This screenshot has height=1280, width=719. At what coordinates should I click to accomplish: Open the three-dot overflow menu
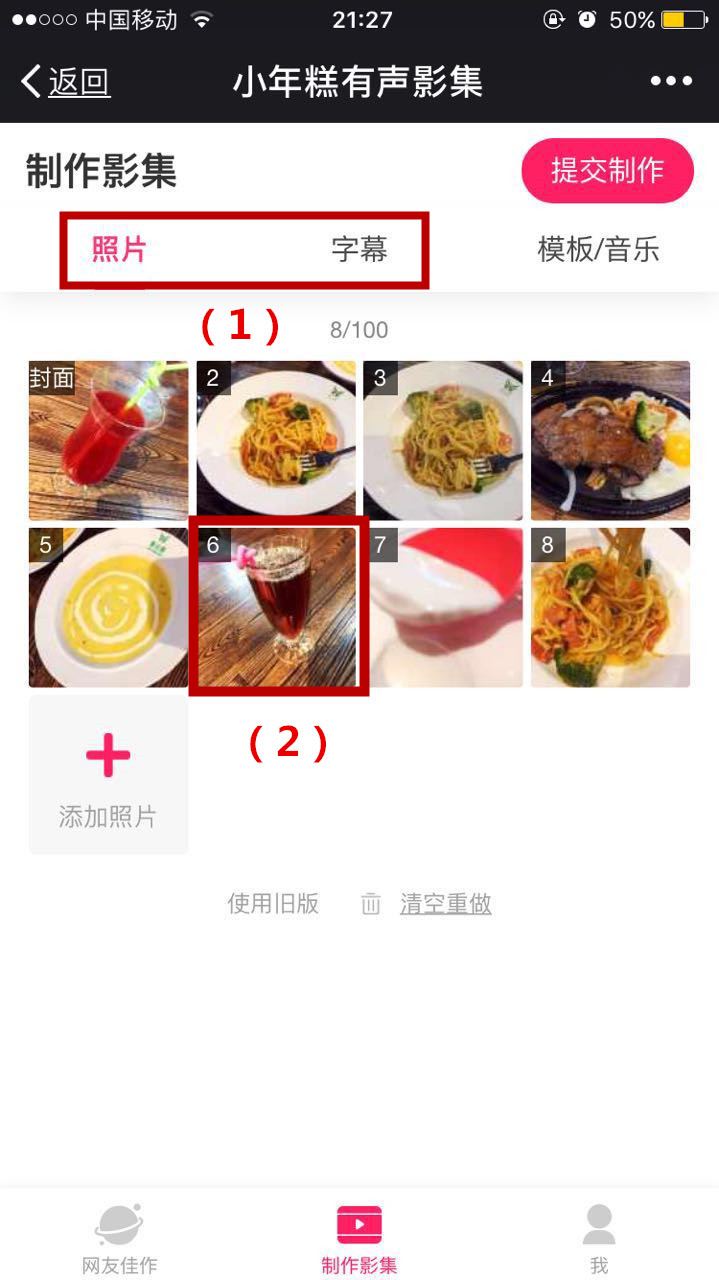671,82
